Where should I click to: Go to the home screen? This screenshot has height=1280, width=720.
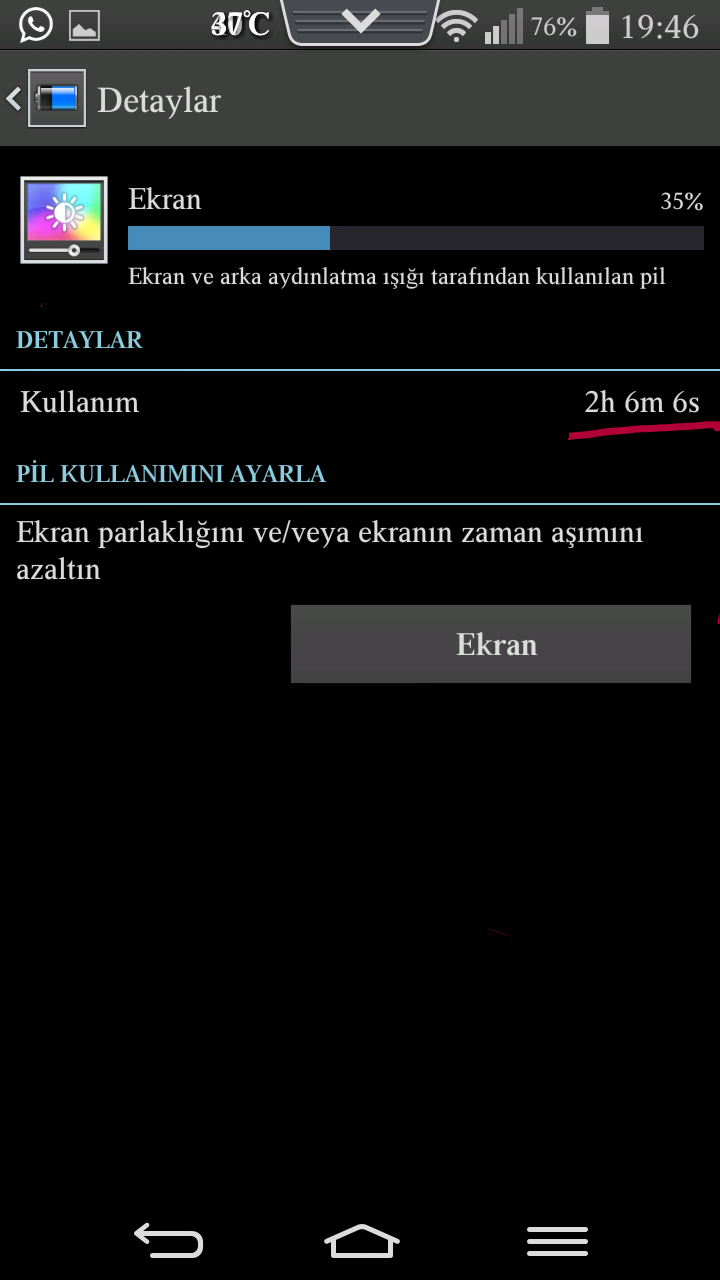361,1241
